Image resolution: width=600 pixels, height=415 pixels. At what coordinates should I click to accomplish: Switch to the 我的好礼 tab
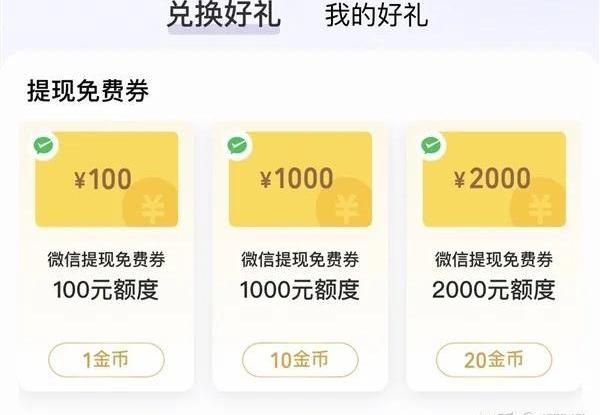tap(376, 17)
